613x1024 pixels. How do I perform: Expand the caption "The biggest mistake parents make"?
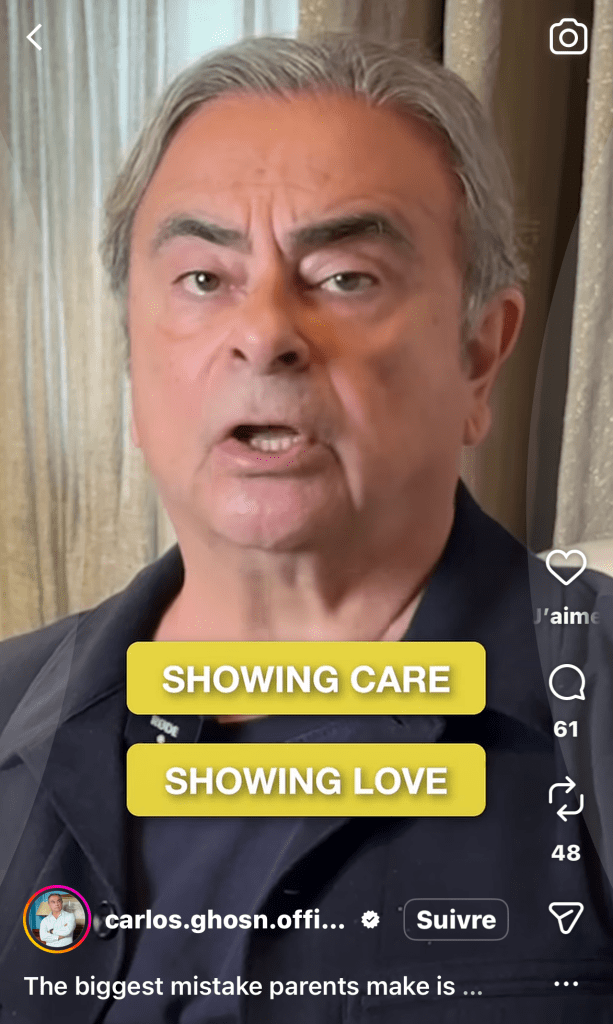253,987
